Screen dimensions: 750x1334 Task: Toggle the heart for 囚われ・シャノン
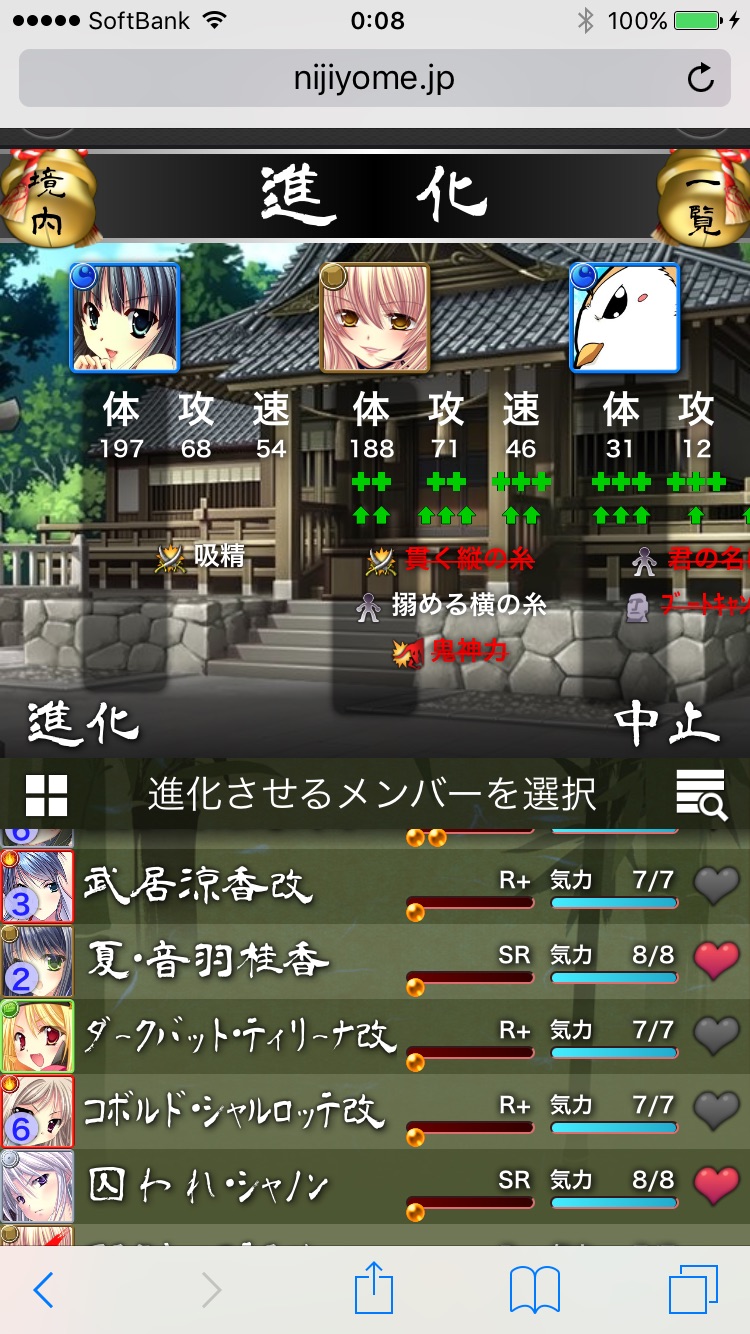coord(716,1186)
